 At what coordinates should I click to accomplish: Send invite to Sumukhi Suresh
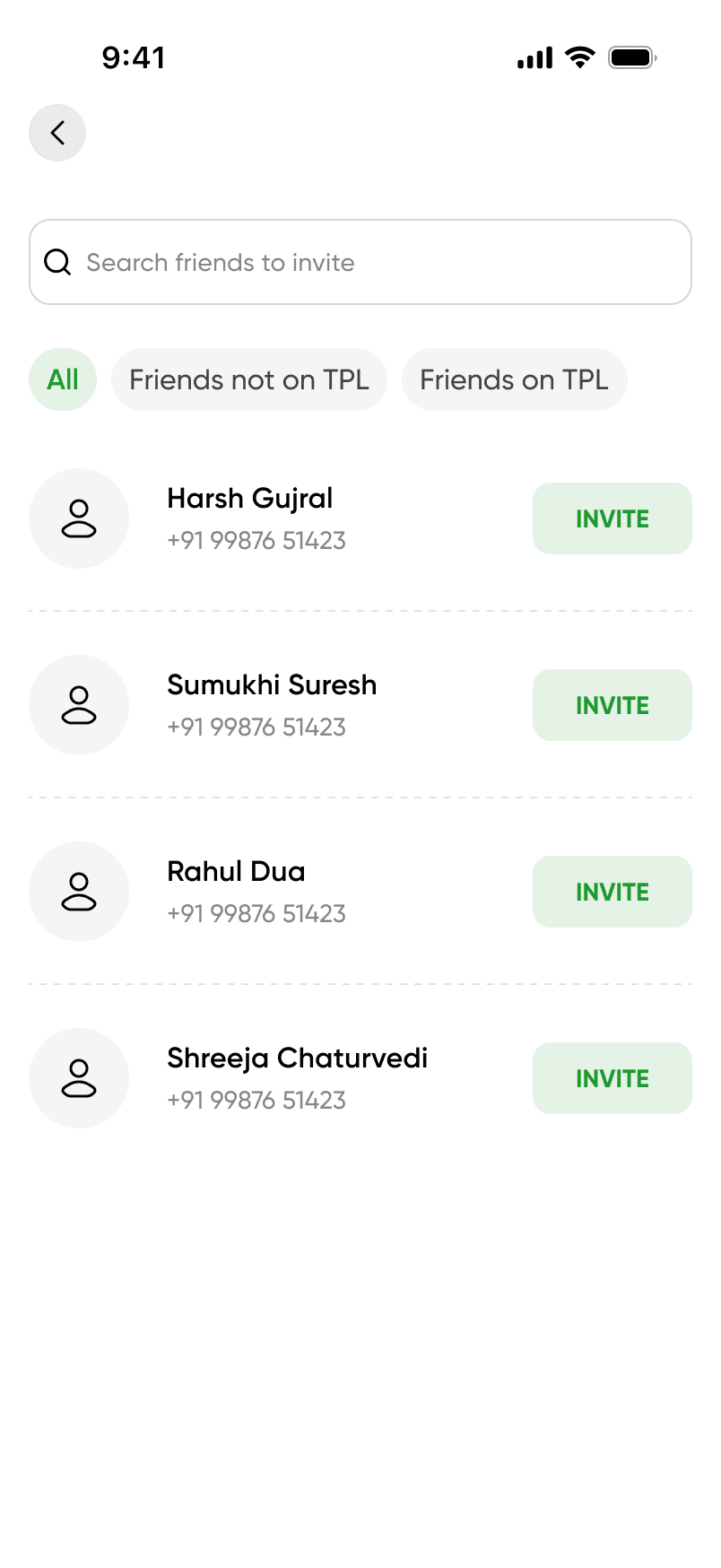[612, 705]
